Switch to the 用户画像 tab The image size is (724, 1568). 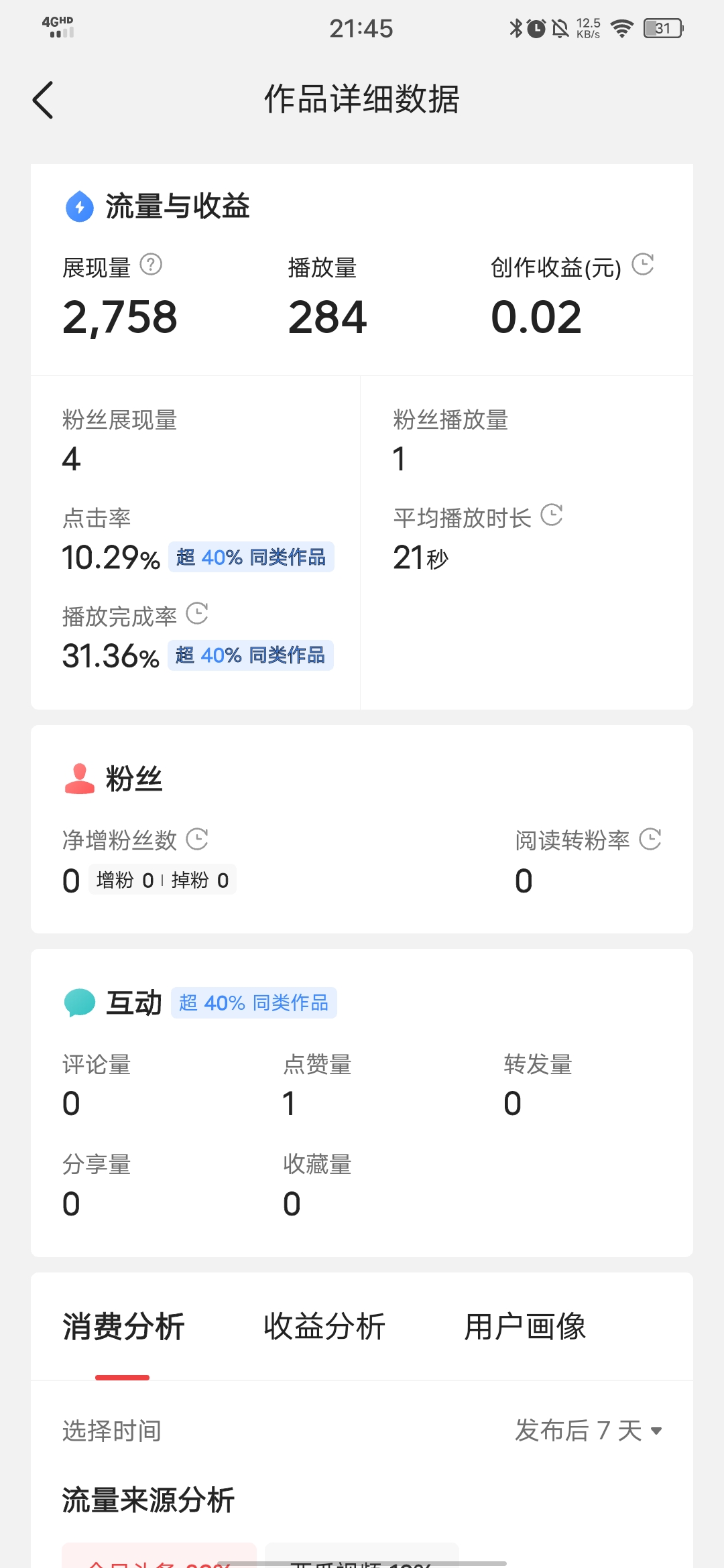coord(526,1325)
